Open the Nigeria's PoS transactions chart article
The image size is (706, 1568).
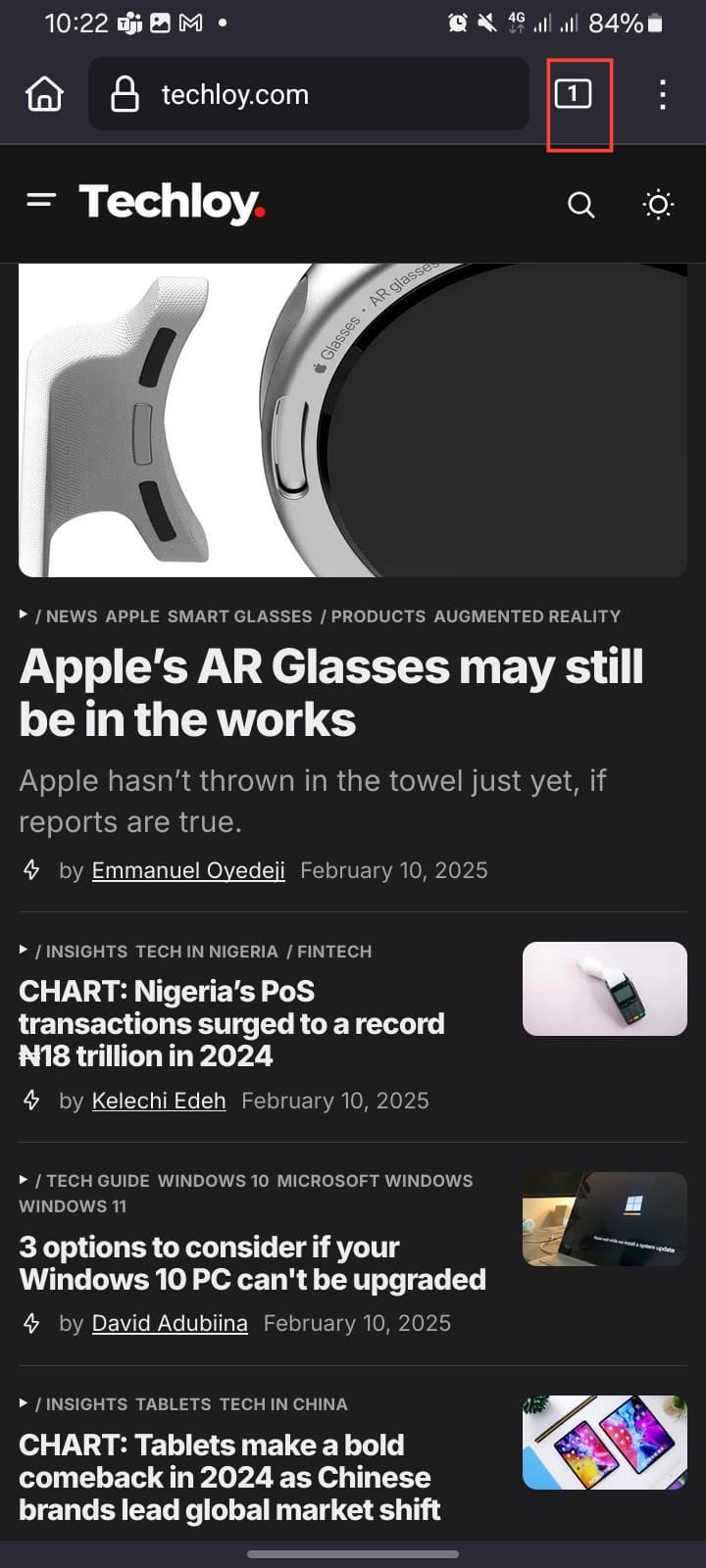[231, 1023]
